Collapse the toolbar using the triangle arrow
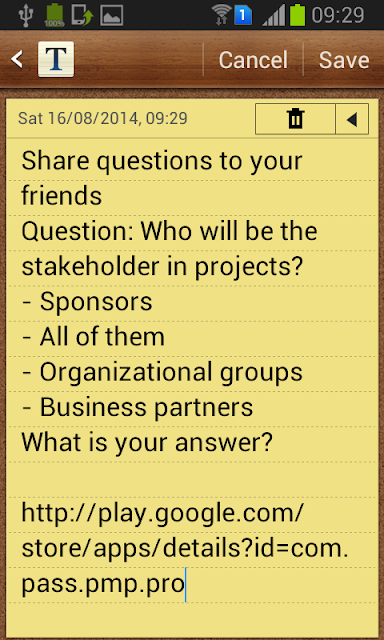Viewport: 384px width, 640px height. pyautogui.click(x=352, y=119)
